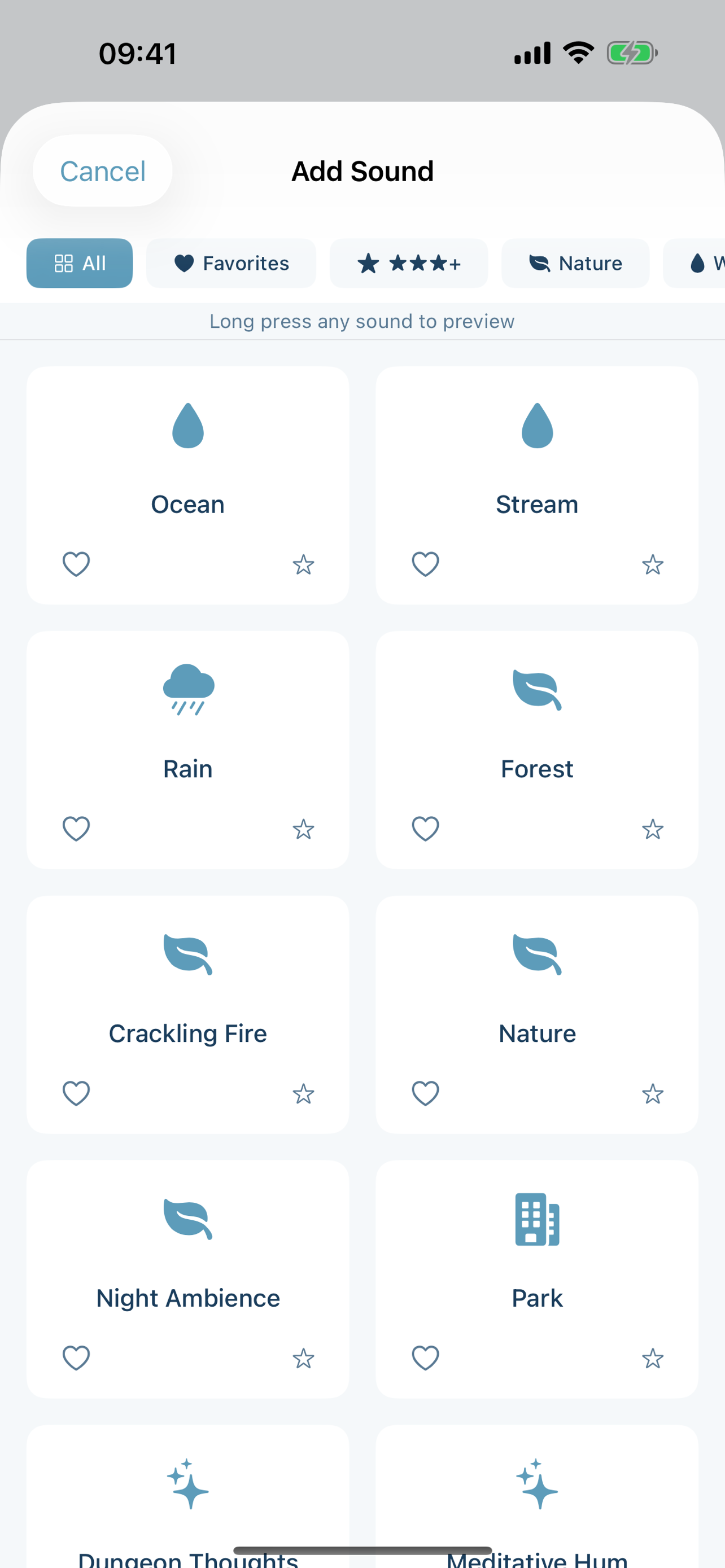Star the Forest sound

pos(653,829)
